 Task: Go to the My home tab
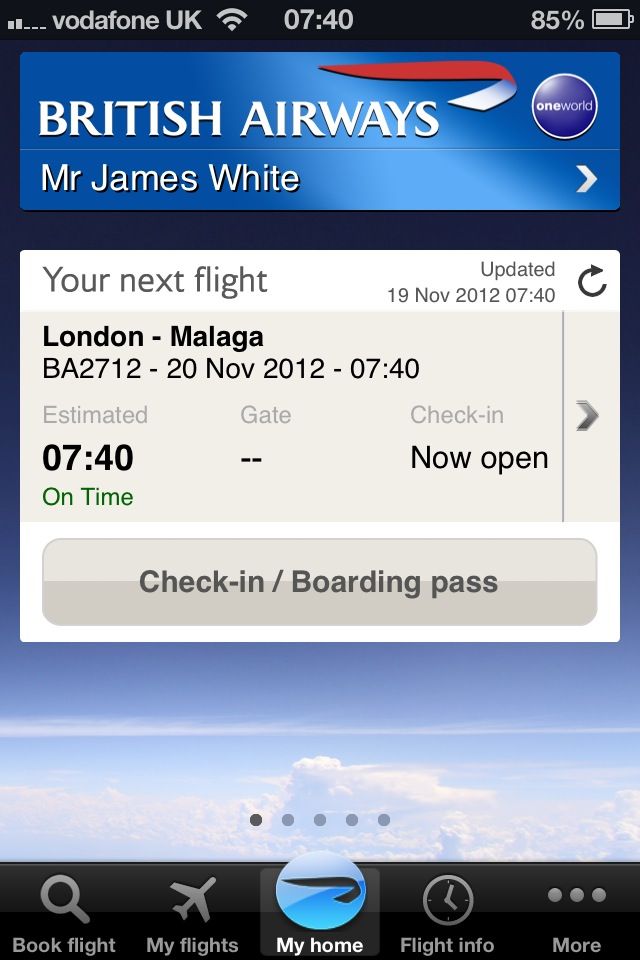click(320, 910)
